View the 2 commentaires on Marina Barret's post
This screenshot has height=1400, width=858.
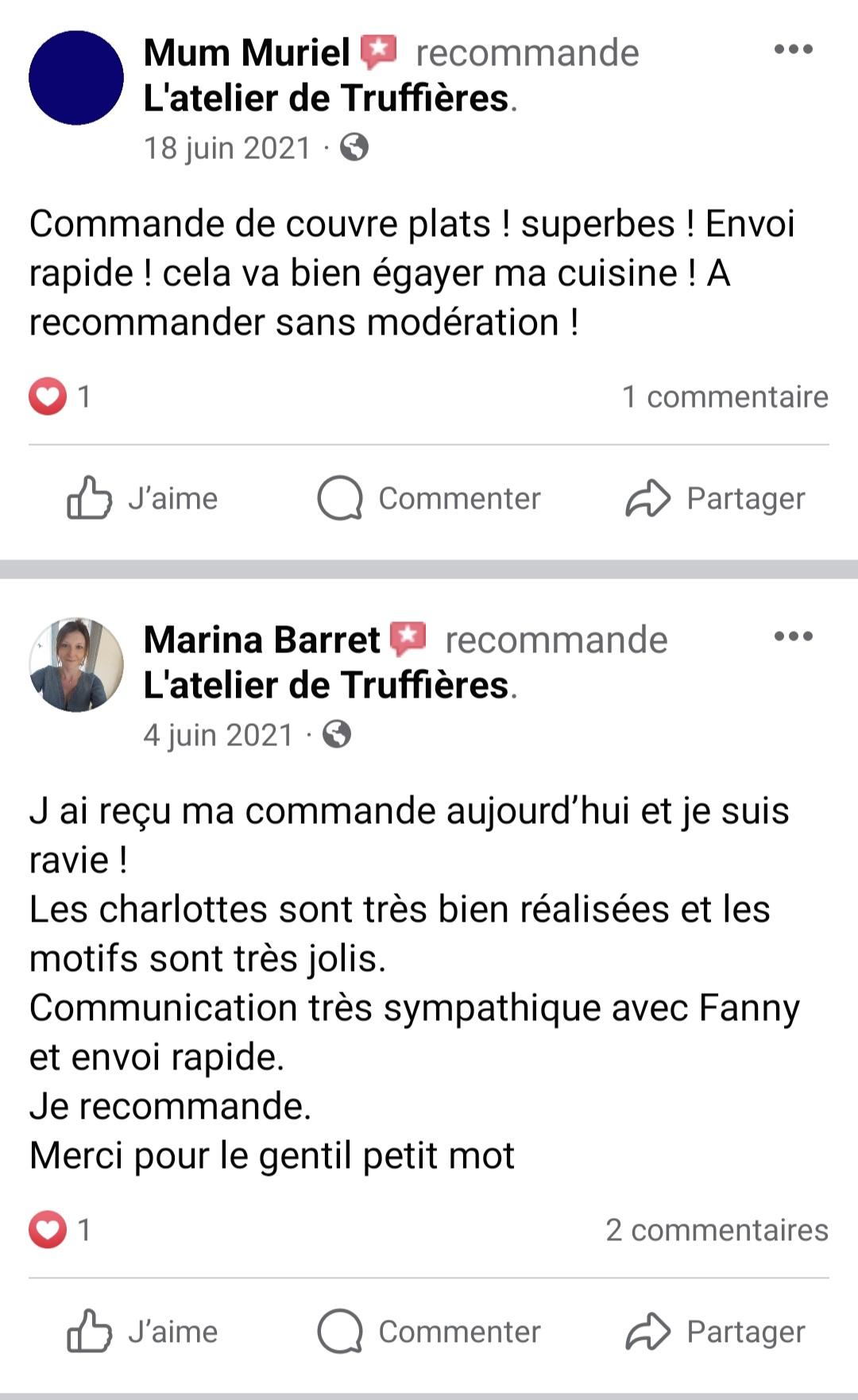pos(717,1230)
